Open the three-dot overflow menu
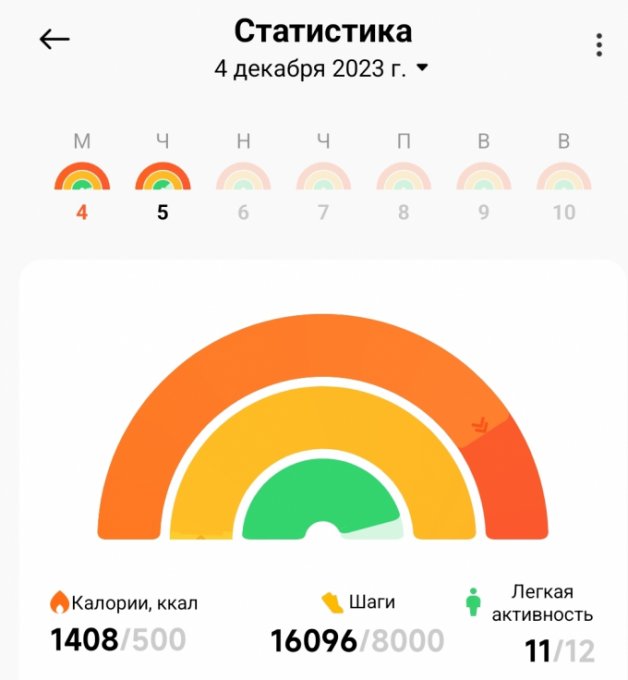The image size is (628, 680). click(598, 45)
